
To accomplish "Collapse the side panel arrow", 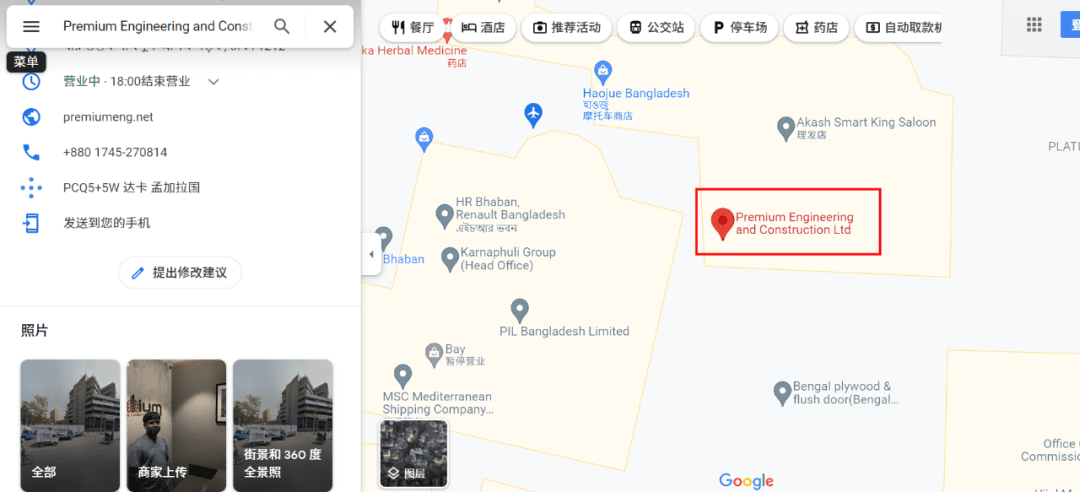I will 372,254.
